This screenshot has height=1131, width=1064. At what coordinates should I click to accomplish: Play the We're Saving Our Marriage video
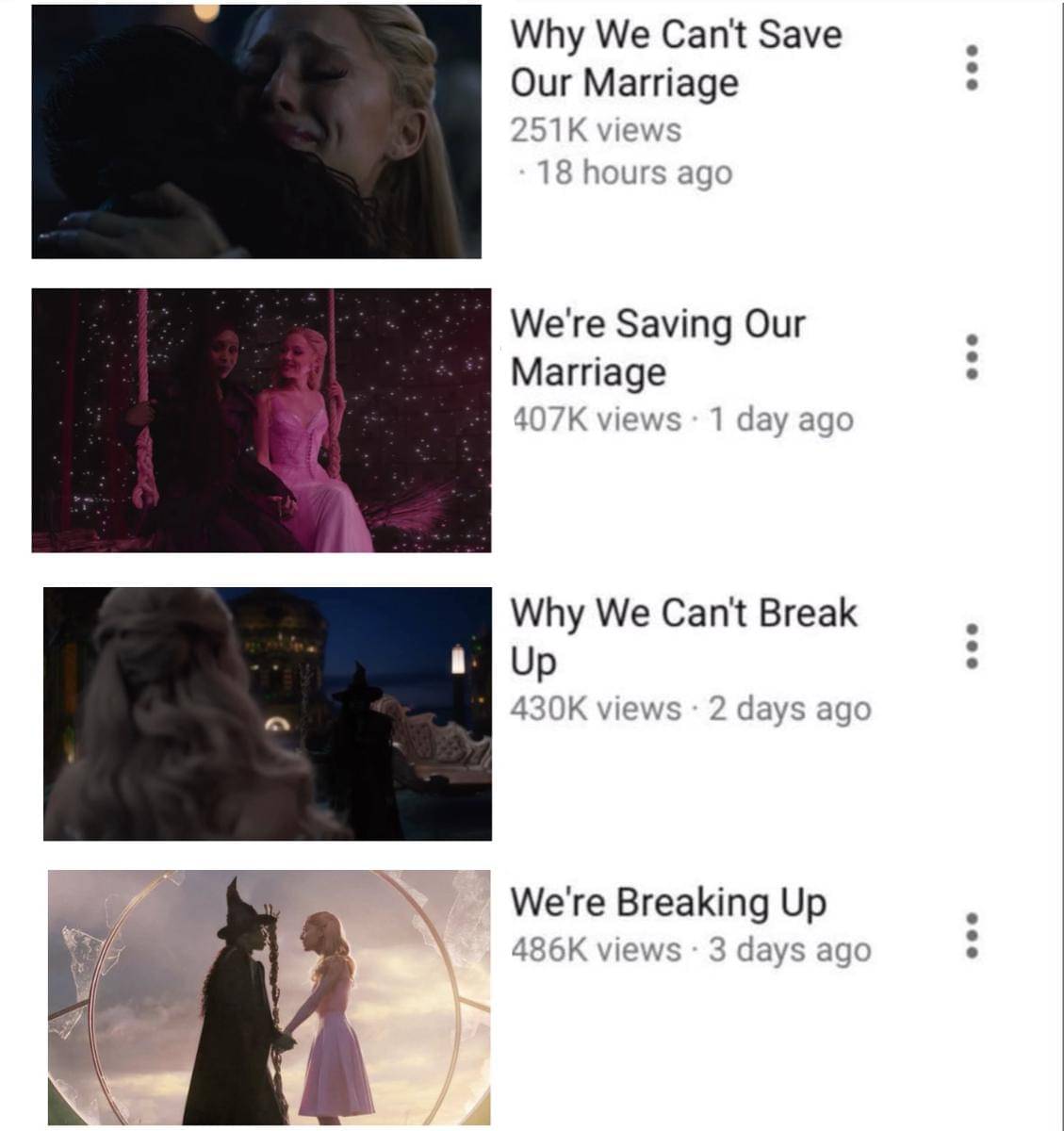click(261, 420)
